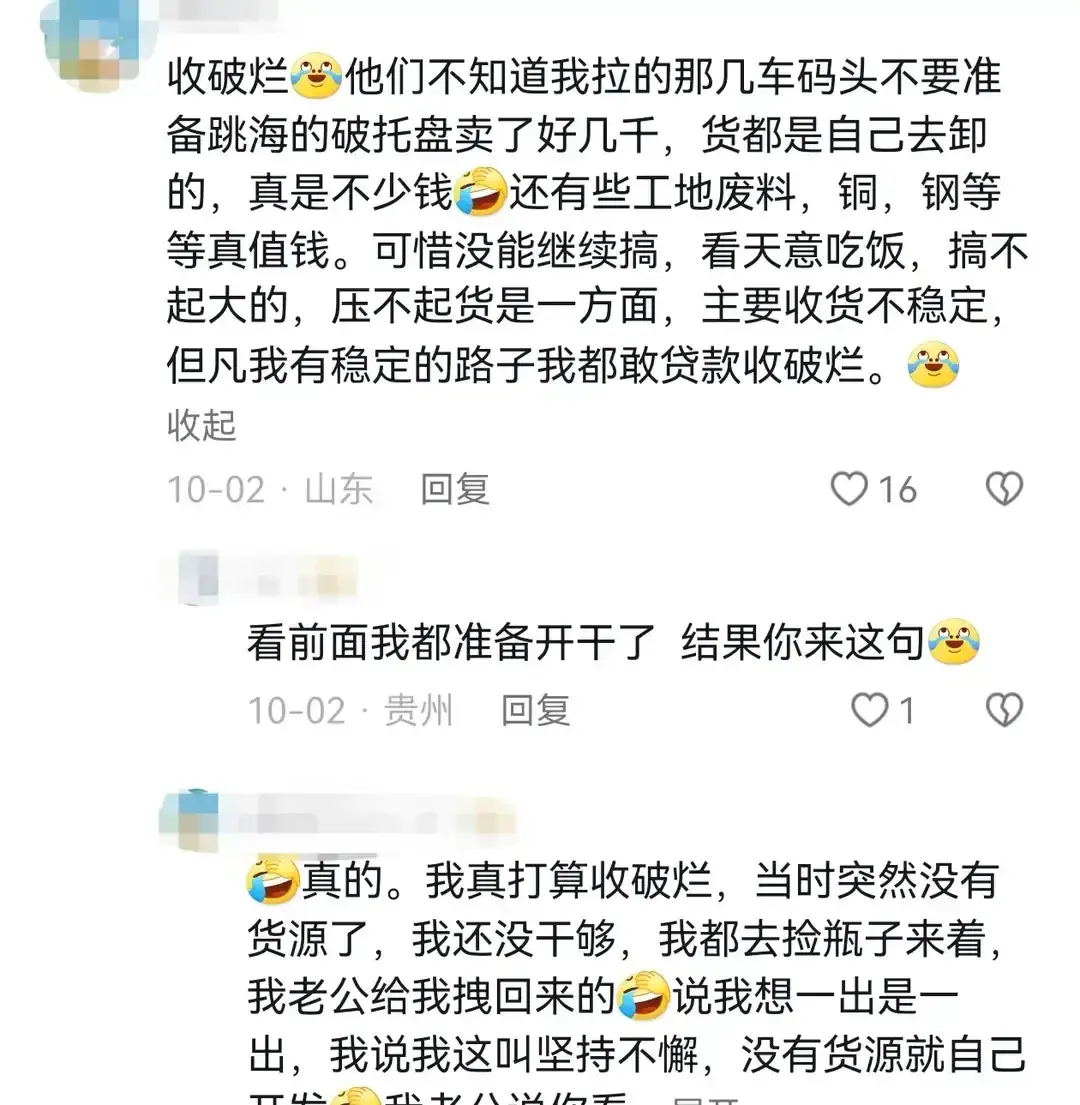Reply to the 山东 commenter's comment
The image size is (1080, 1105).
455,489
